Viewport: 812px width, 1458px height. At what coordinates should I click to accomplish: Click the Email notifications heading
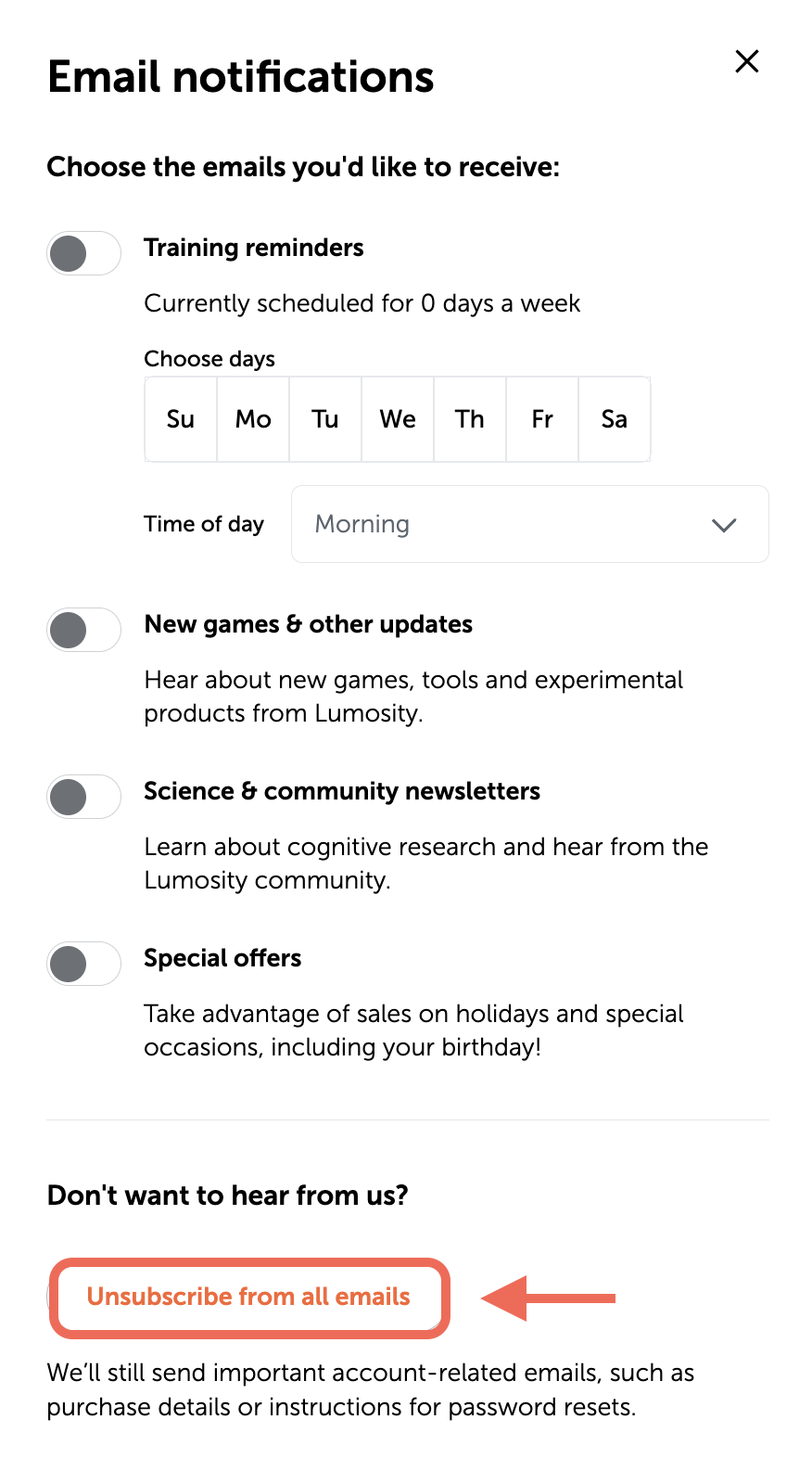coord(240,77)
